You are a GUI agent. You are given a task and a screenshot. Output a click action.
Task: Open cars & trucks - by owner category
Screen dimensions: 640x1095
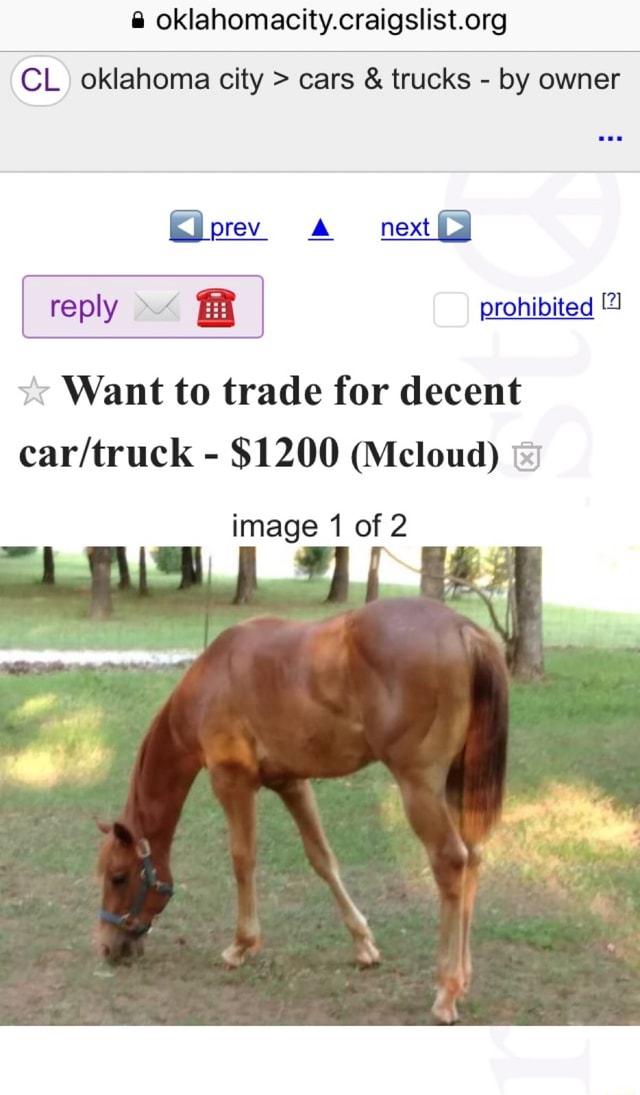[459, 80]
